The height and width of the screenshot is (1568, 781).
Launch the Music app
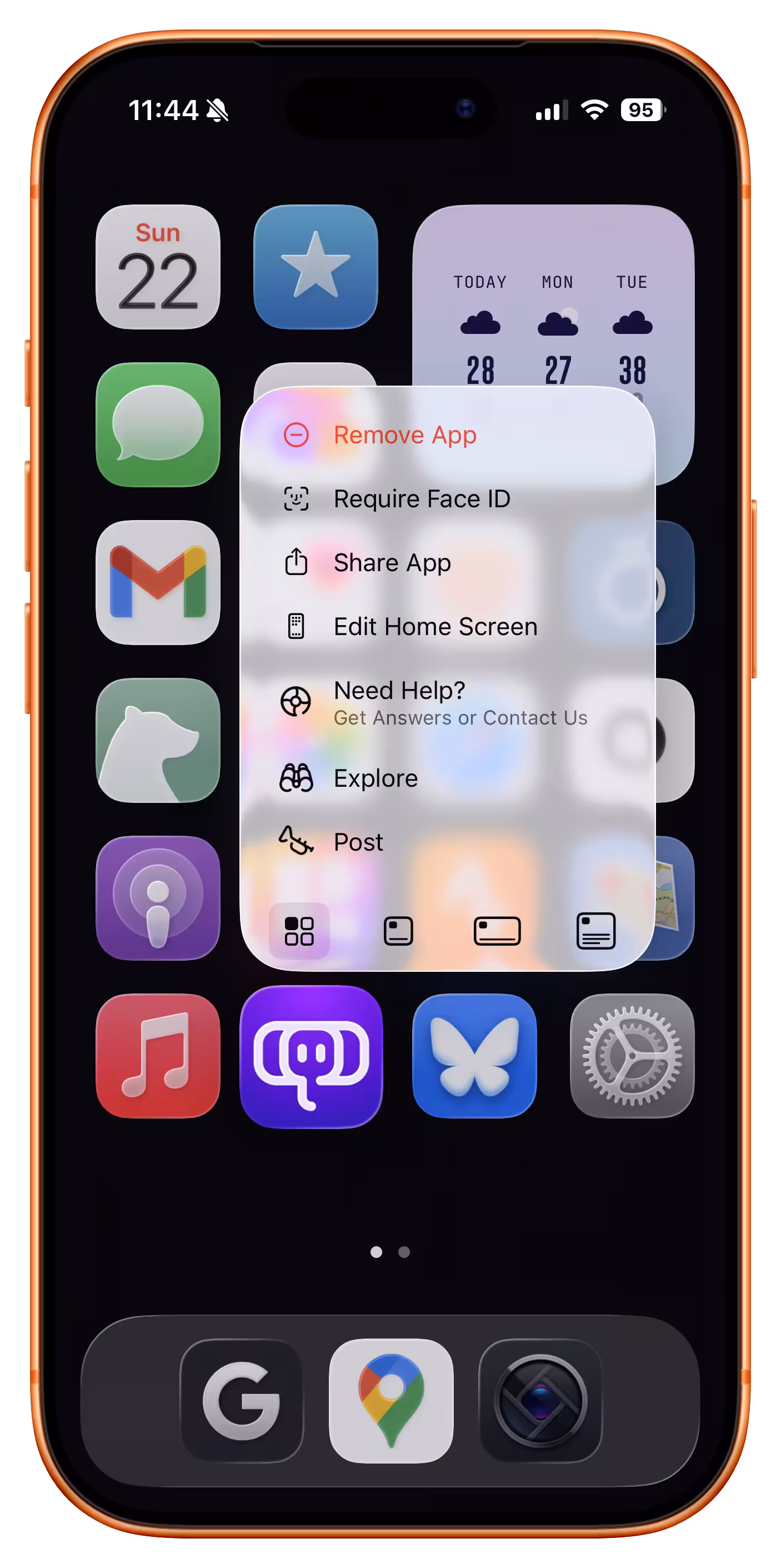tap(158, 1056)
